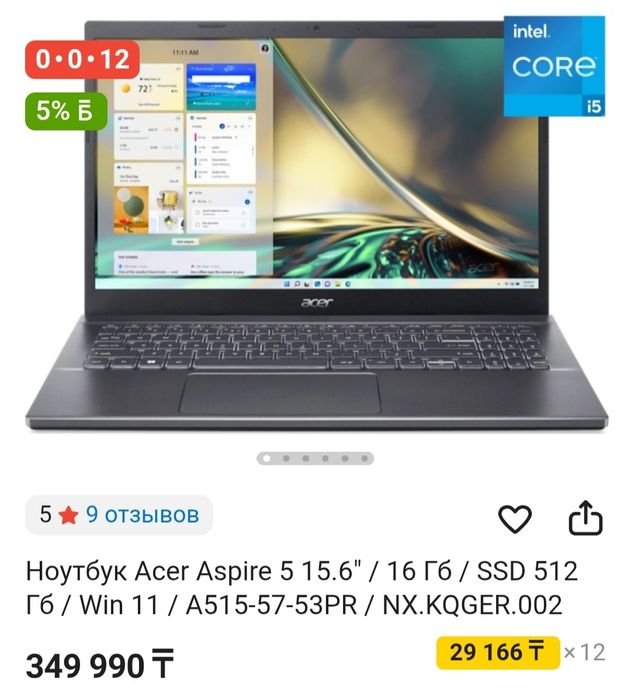
Task: Open the laptop product photo
Action: point(315,230)
